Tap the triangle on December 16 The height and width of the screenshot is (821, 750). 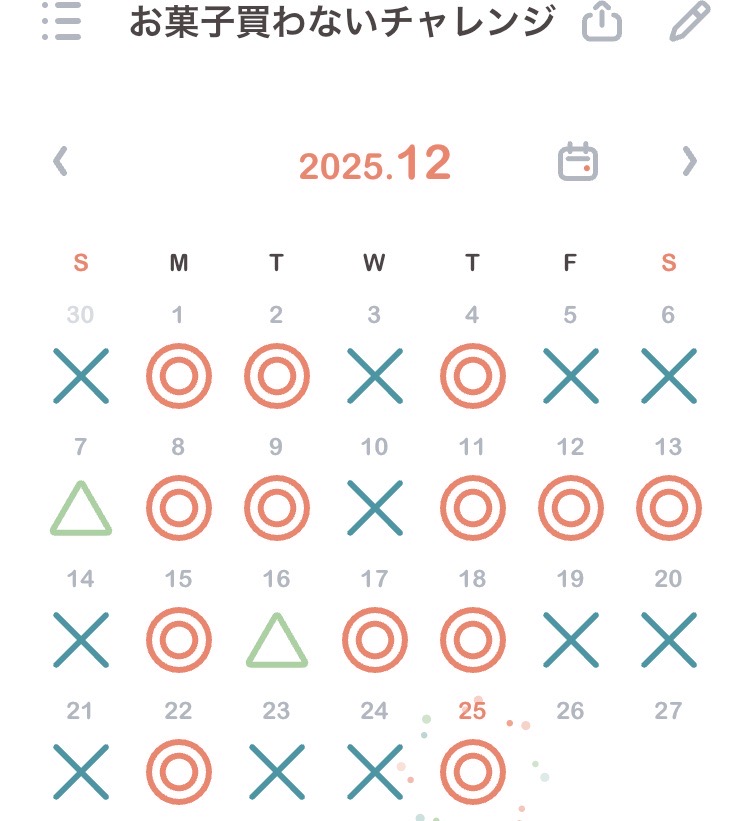coord(276,640)
